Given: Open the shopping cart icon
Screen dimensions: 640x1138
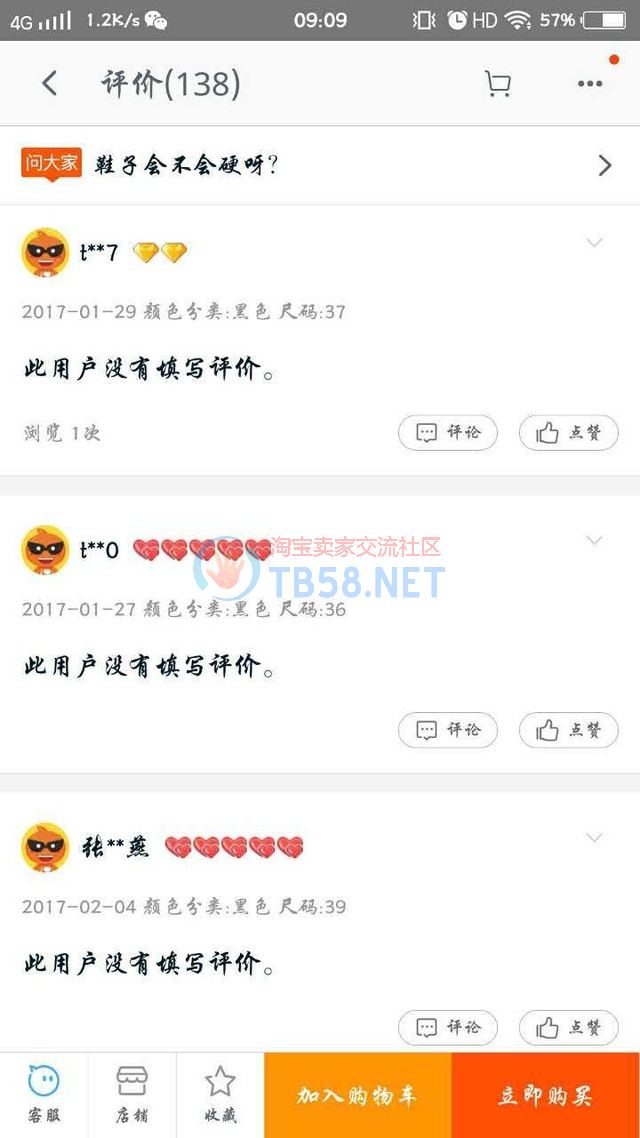Looking at the screenshot, I should [497, 84].
